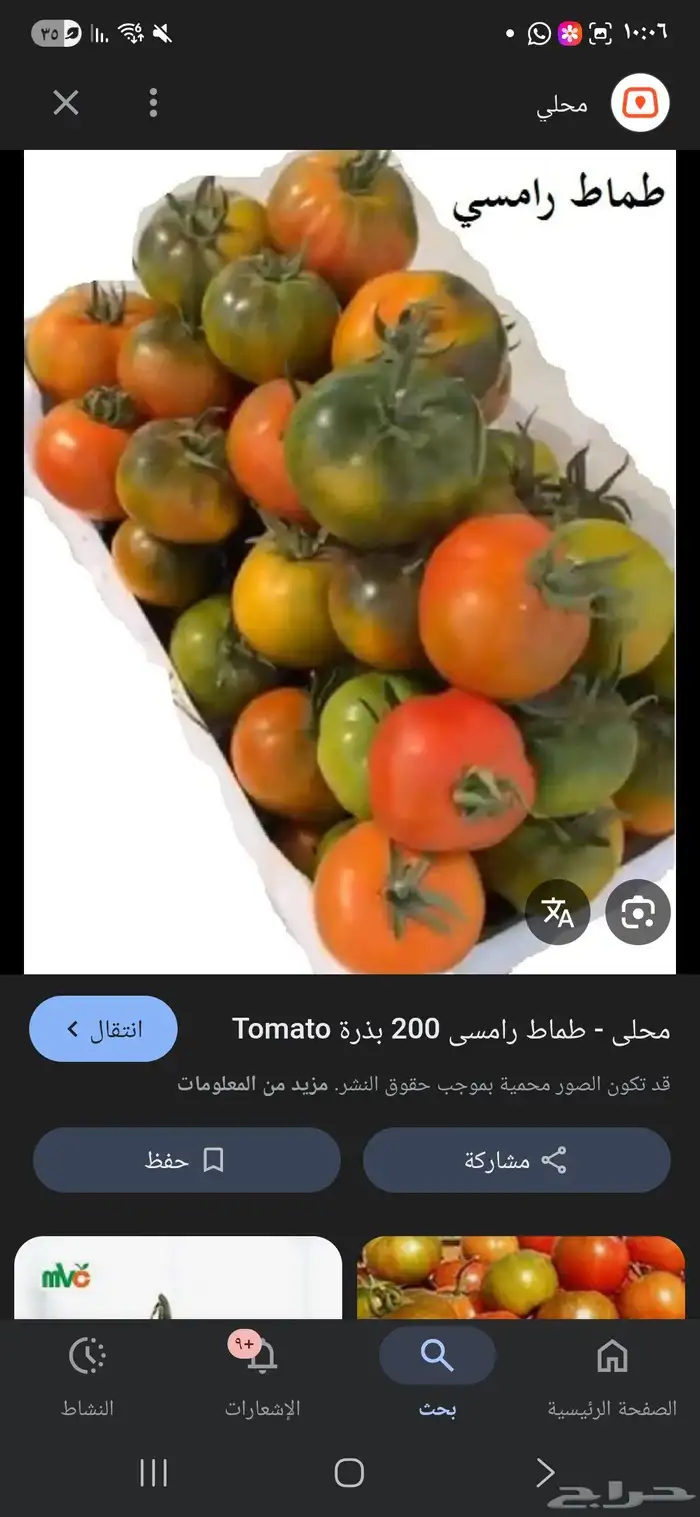
Task: Translate text in the image
Action: pyautogui.click(x=557, y=911)
